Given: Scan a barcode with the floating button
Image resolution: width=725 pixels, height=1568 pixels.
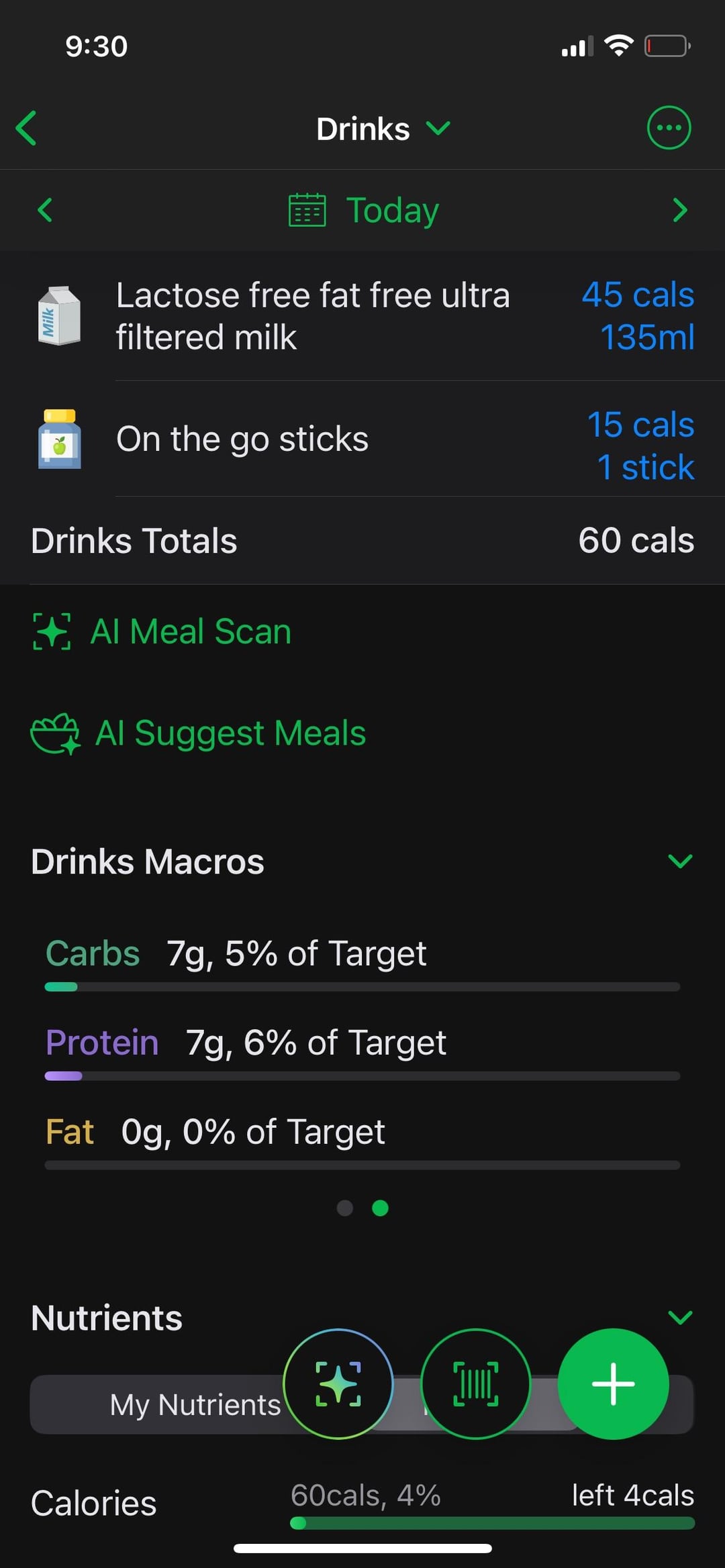Looking at the screenshot, I should 475,1383.
